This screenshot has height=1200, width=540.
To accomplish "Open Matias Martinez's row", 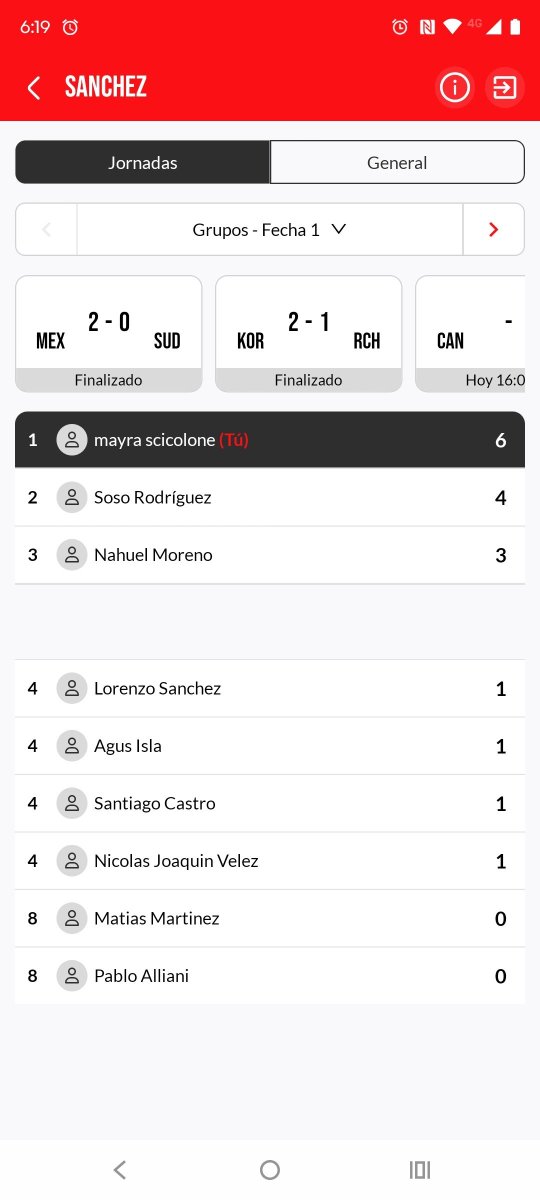I will click(x=270, y=918).
